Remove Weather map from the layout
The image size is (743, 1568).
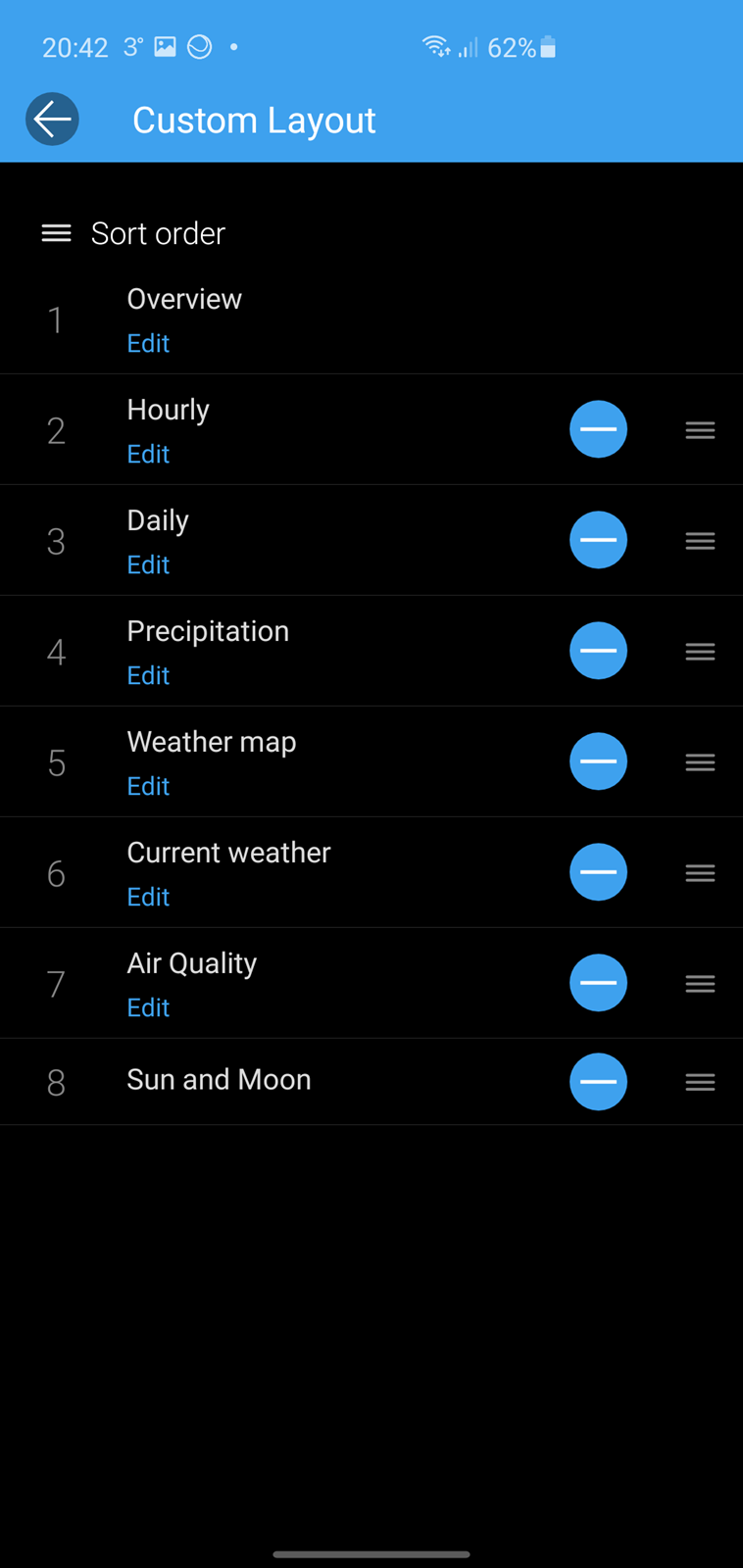(x=598, y=761)
